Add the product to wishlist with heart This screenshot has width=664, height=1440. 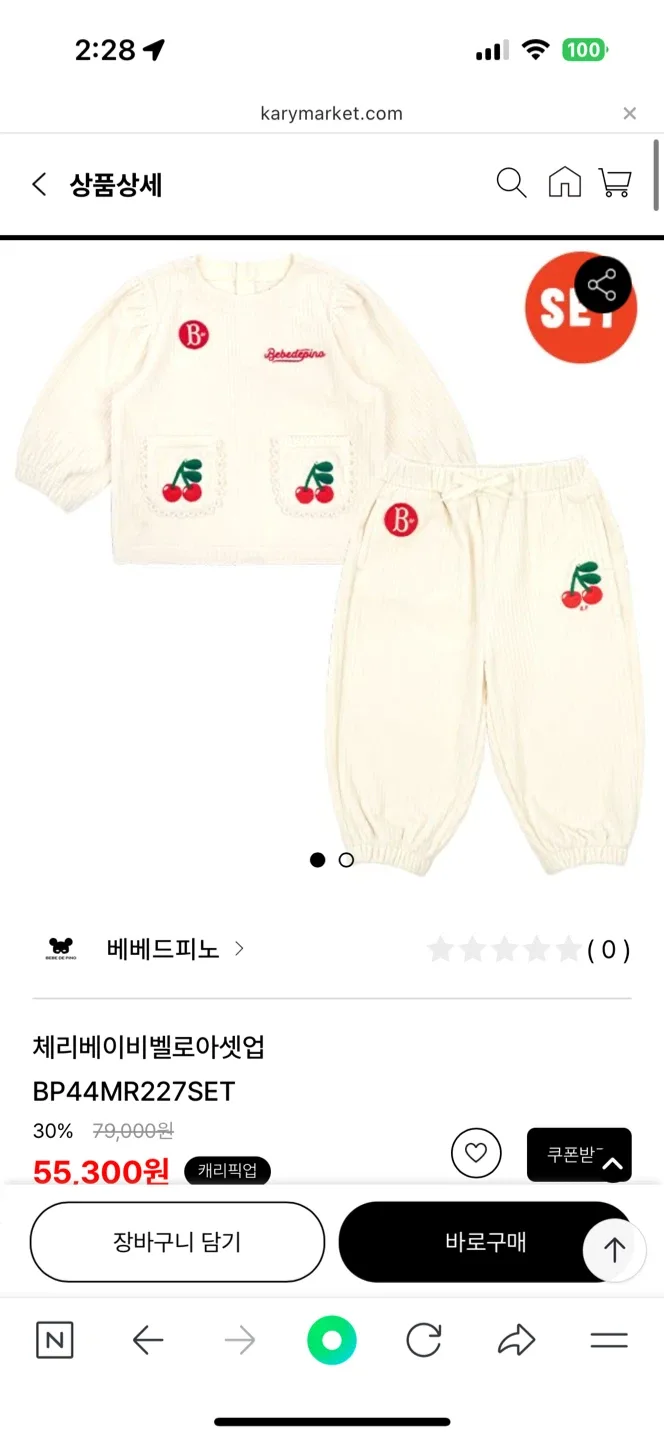click(476, 1153)
